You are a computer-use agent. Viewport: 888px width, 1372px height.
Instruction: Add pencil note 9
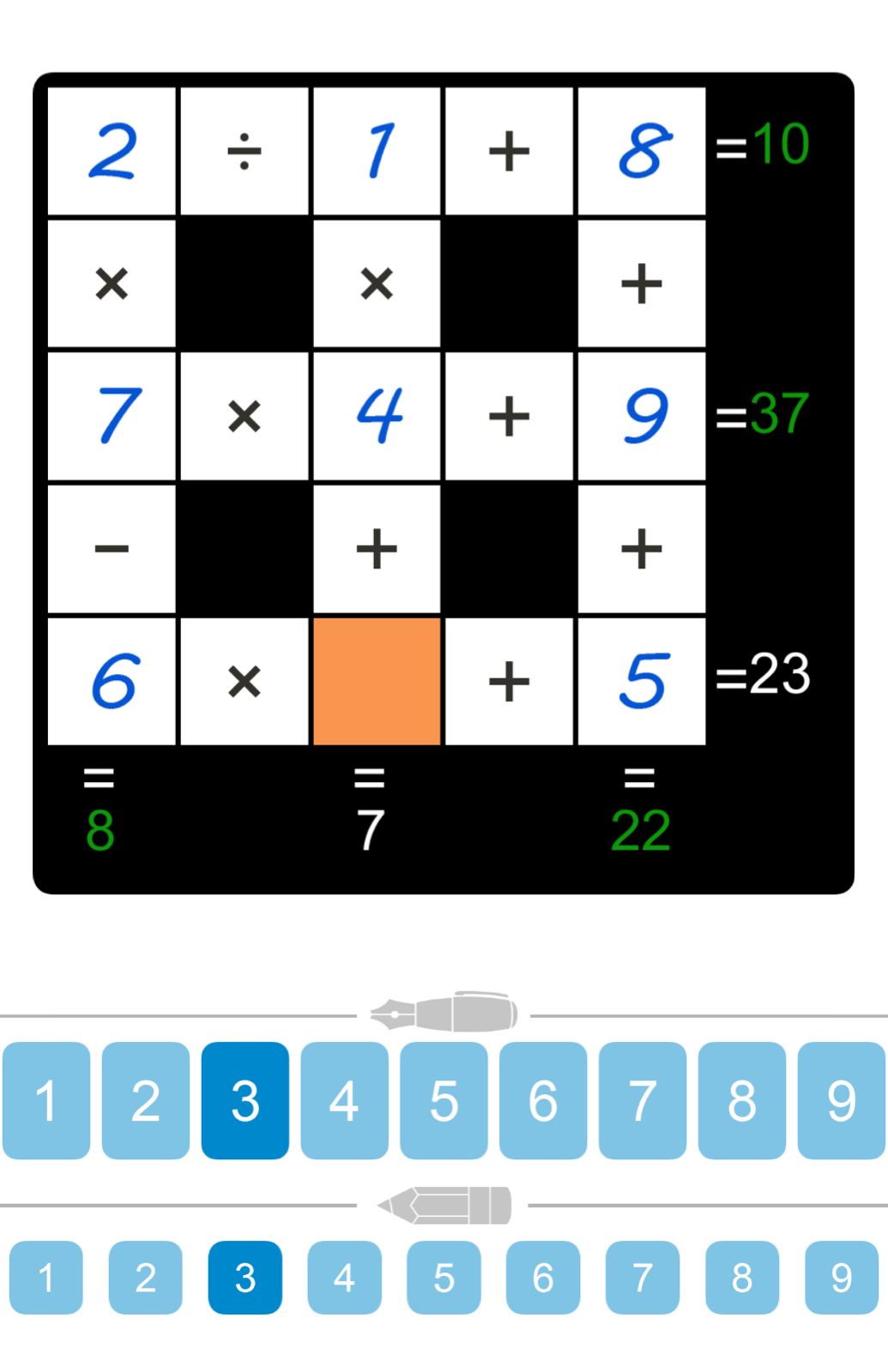point(841,1278)
